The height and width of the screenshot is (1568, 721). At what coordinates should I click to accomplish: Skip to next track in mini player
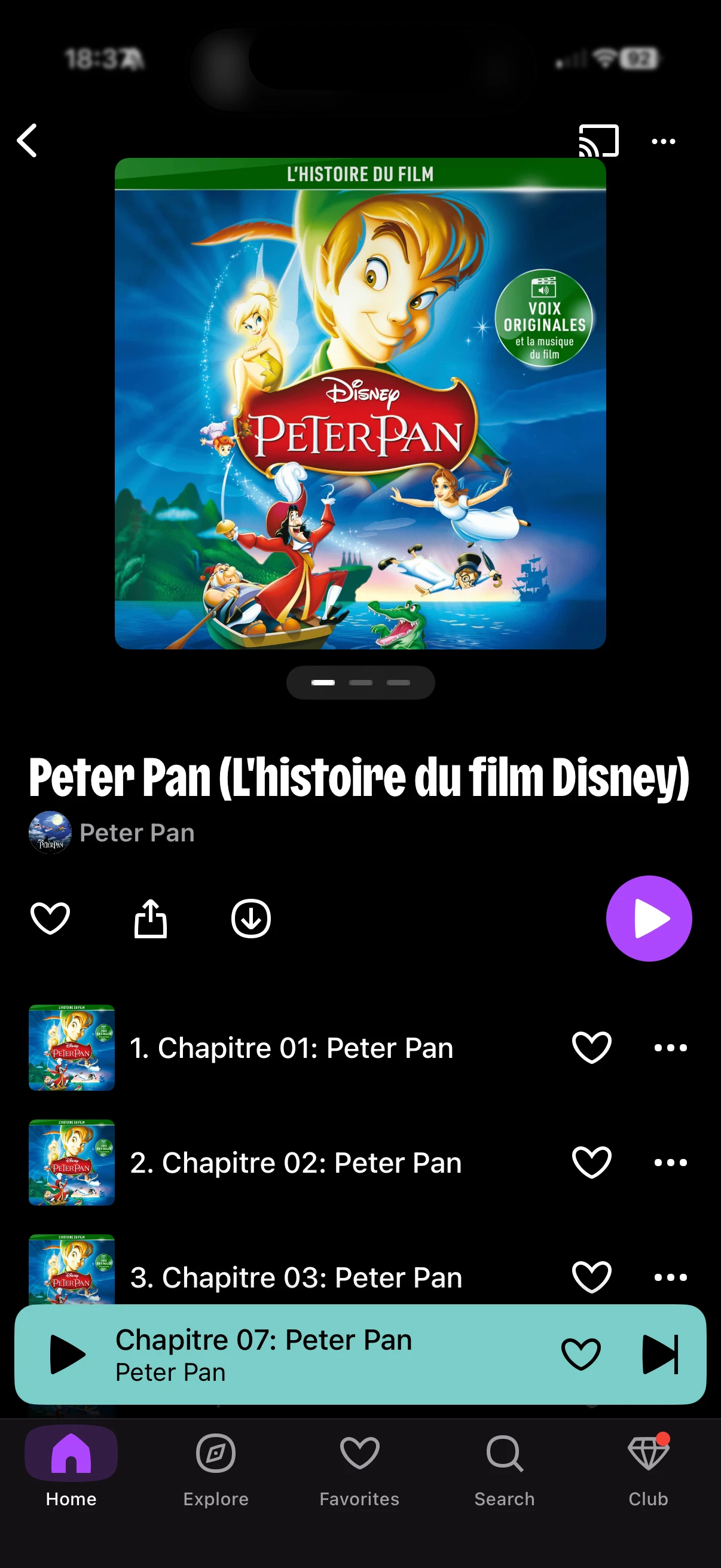(659, 1355)
